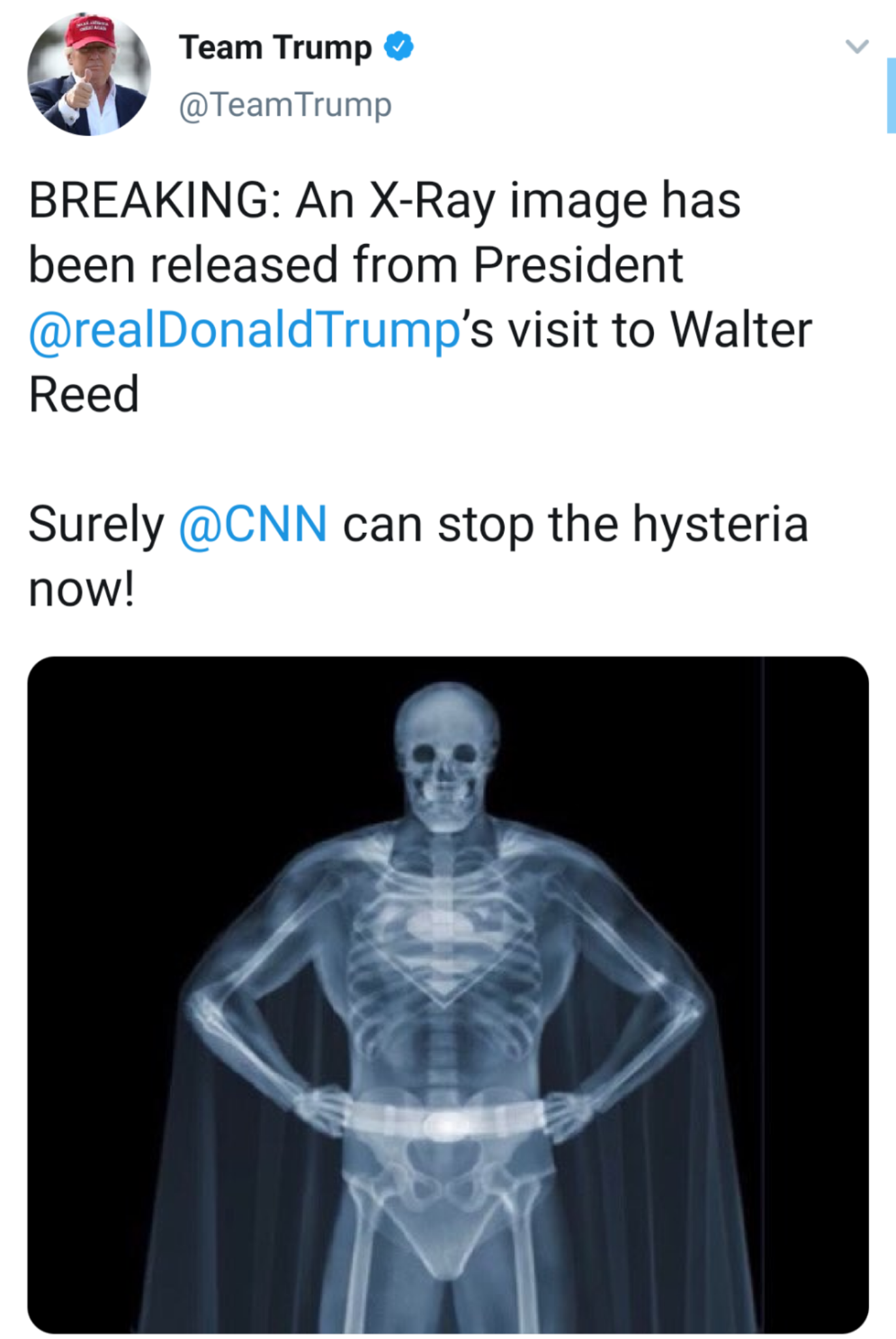Open the attached X-ray image
The image size is (896, 1339).
click(x=446, y=994)
